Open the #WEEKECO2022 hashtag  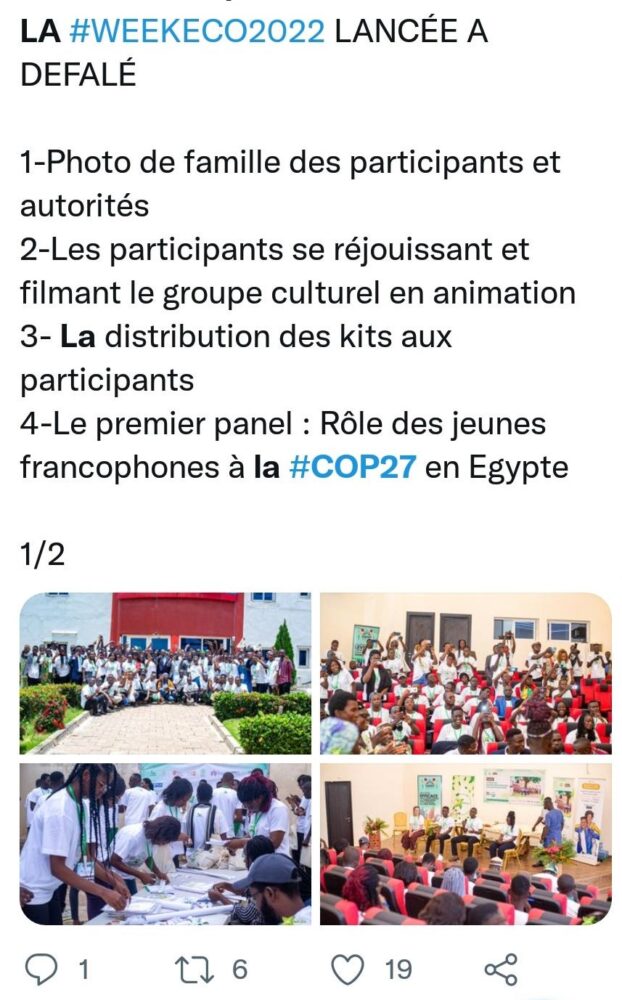[197, 31]
